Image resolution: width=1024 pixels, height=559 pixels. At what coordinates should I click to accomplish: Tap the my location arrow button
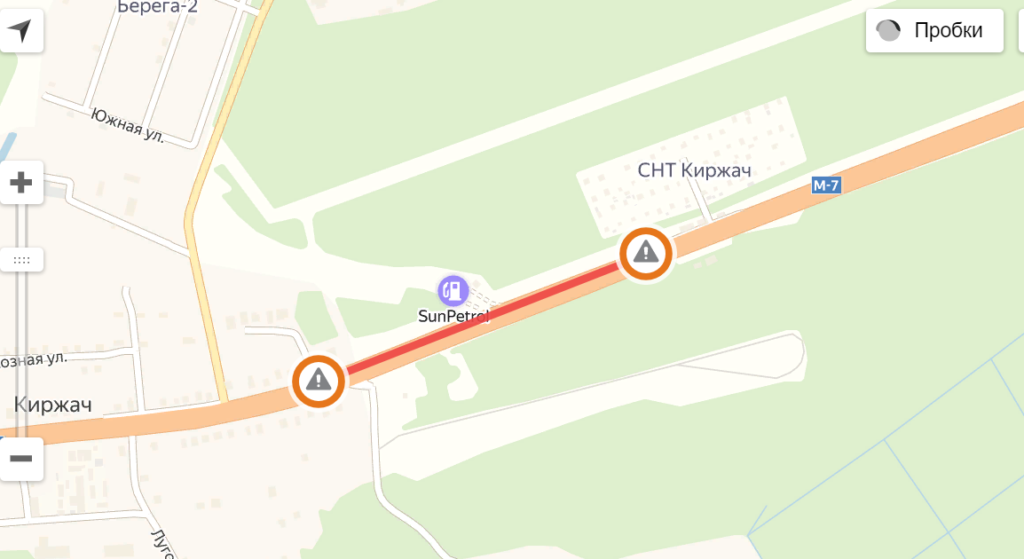pos(21,31)
